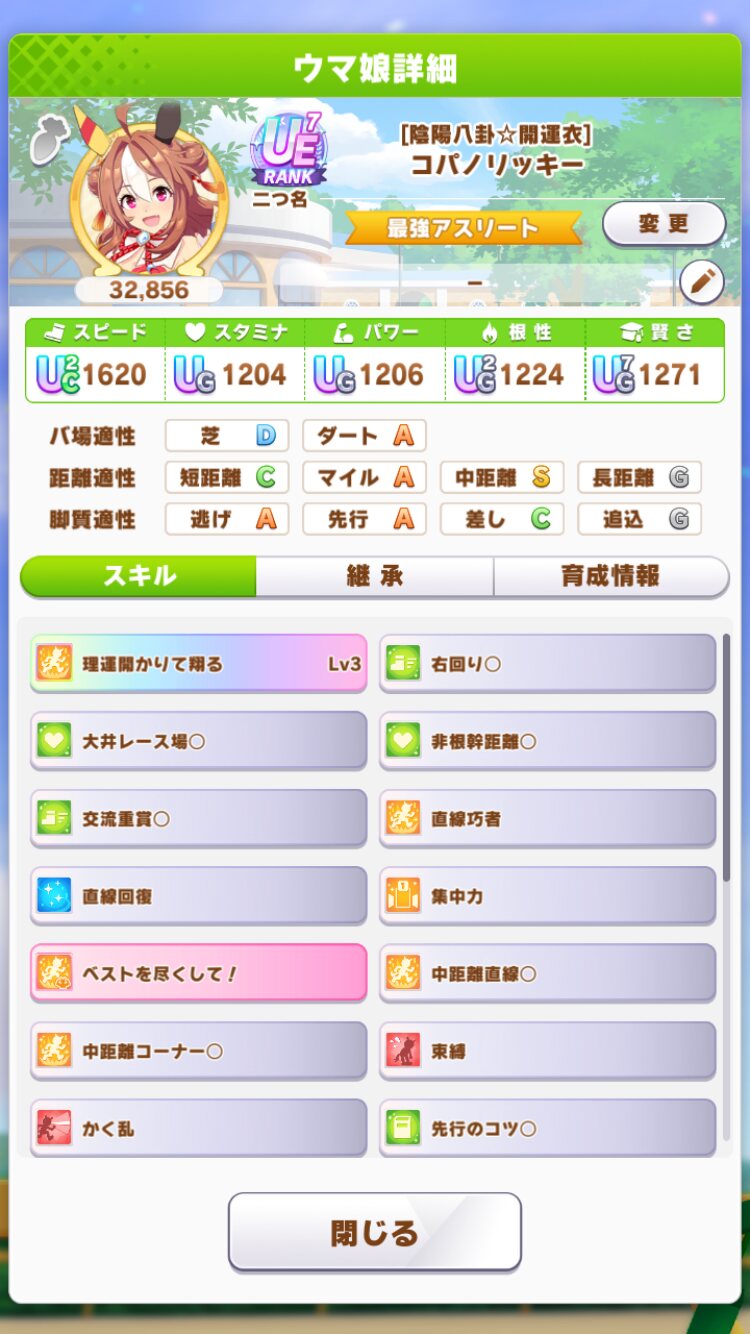Screen dimensions: 750x1334
Task: Open the かく乱 skill
Action: [199, 1128]
